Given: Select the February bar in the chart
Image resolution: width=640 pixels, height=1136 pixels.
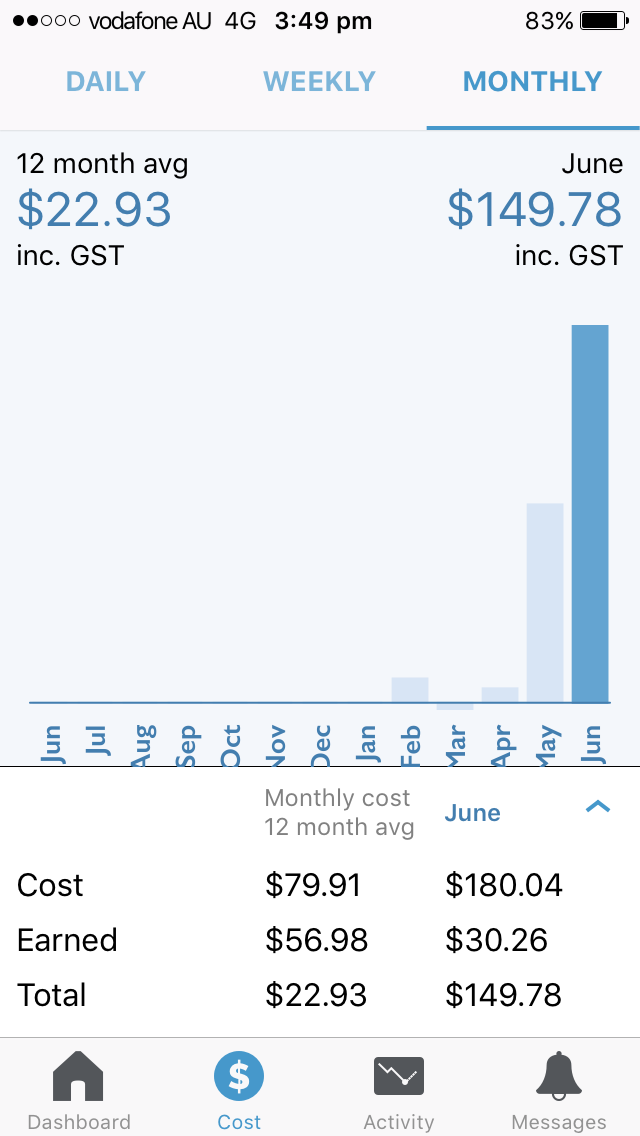Looking at the screenshot, I should (x=410, y=690).
